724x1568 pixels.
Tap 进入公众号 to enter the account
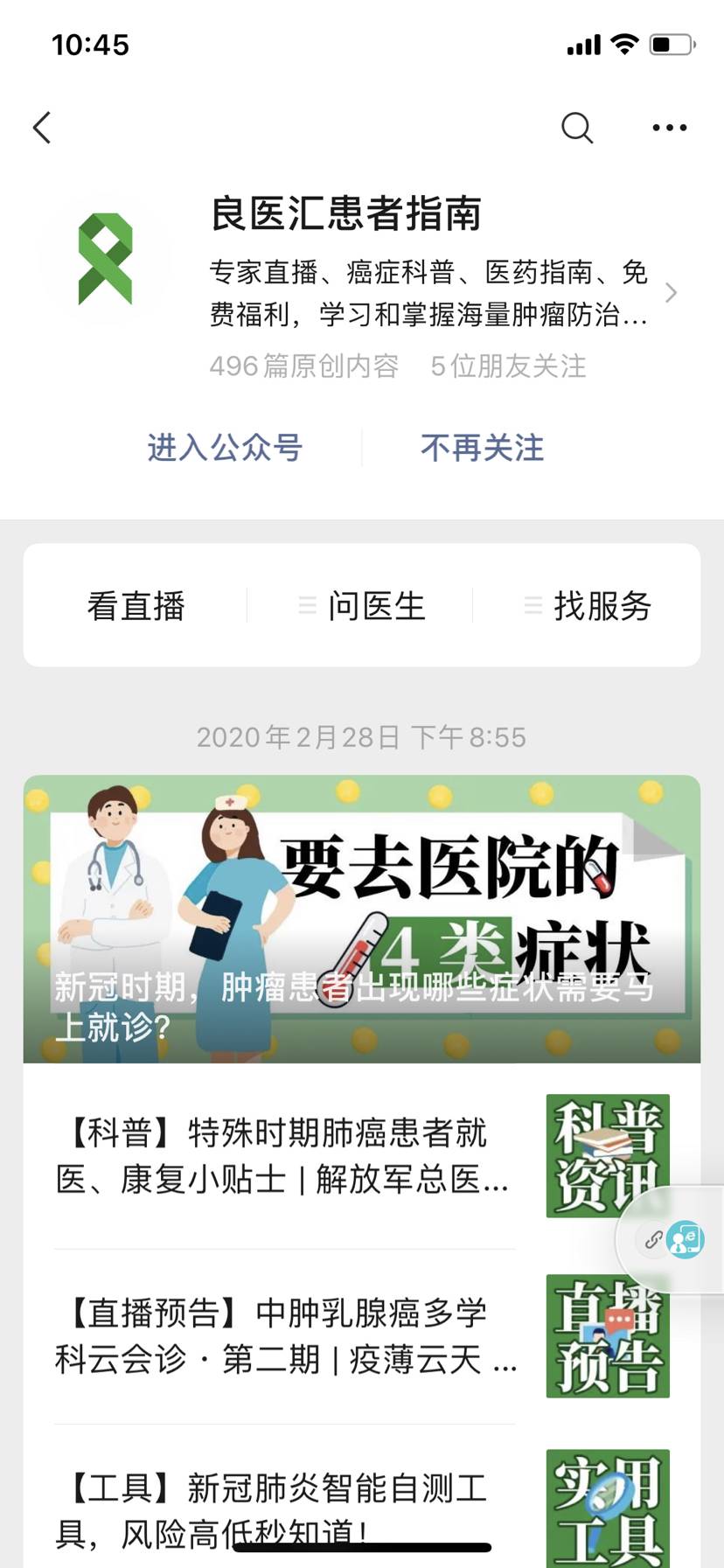tap(225, 448)
